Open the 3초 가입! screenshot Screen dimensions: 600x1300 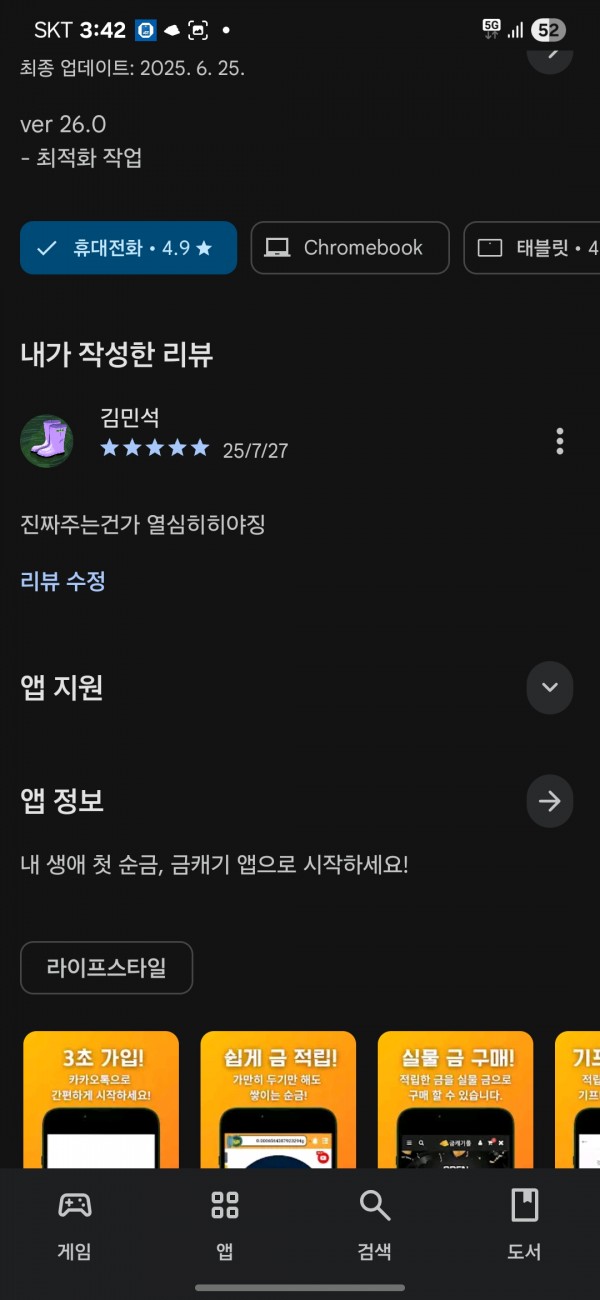[x=101, y=1100]
